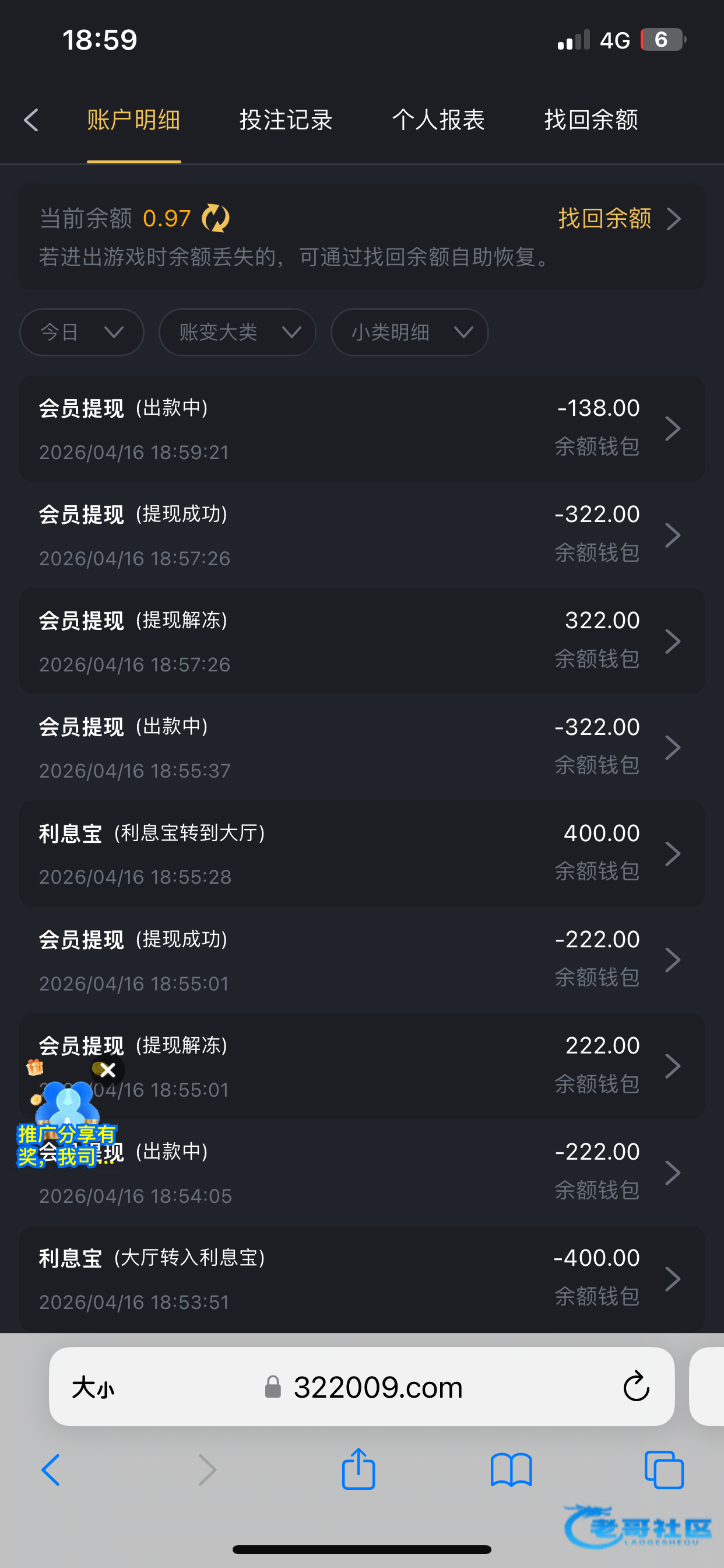The image size is (724, 1568).
Task: Open the 大厅转入利息宝 -400.00 record
Action: pos(361,1279)
